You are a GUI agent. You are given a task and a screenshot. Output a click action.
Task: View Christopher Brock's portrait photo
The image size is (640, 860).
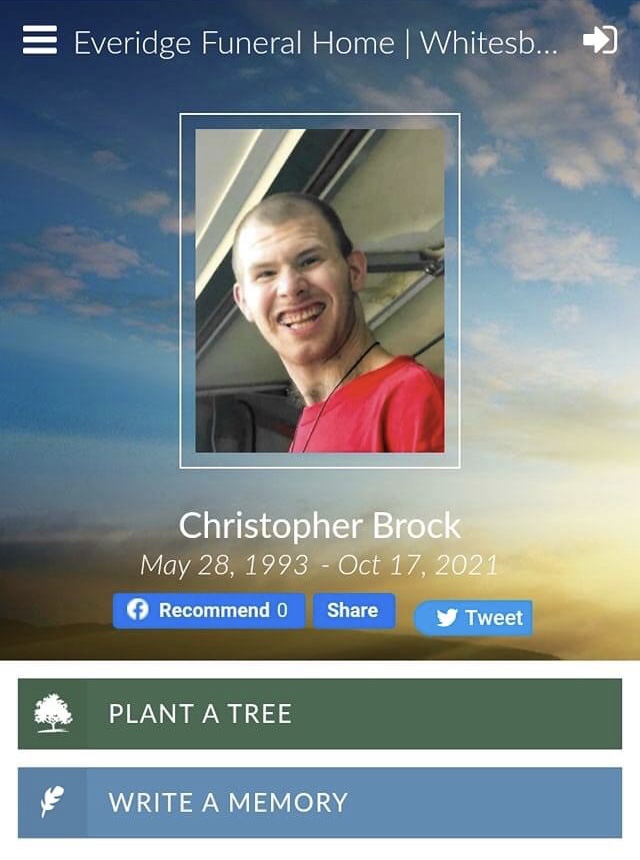[320, 291]
